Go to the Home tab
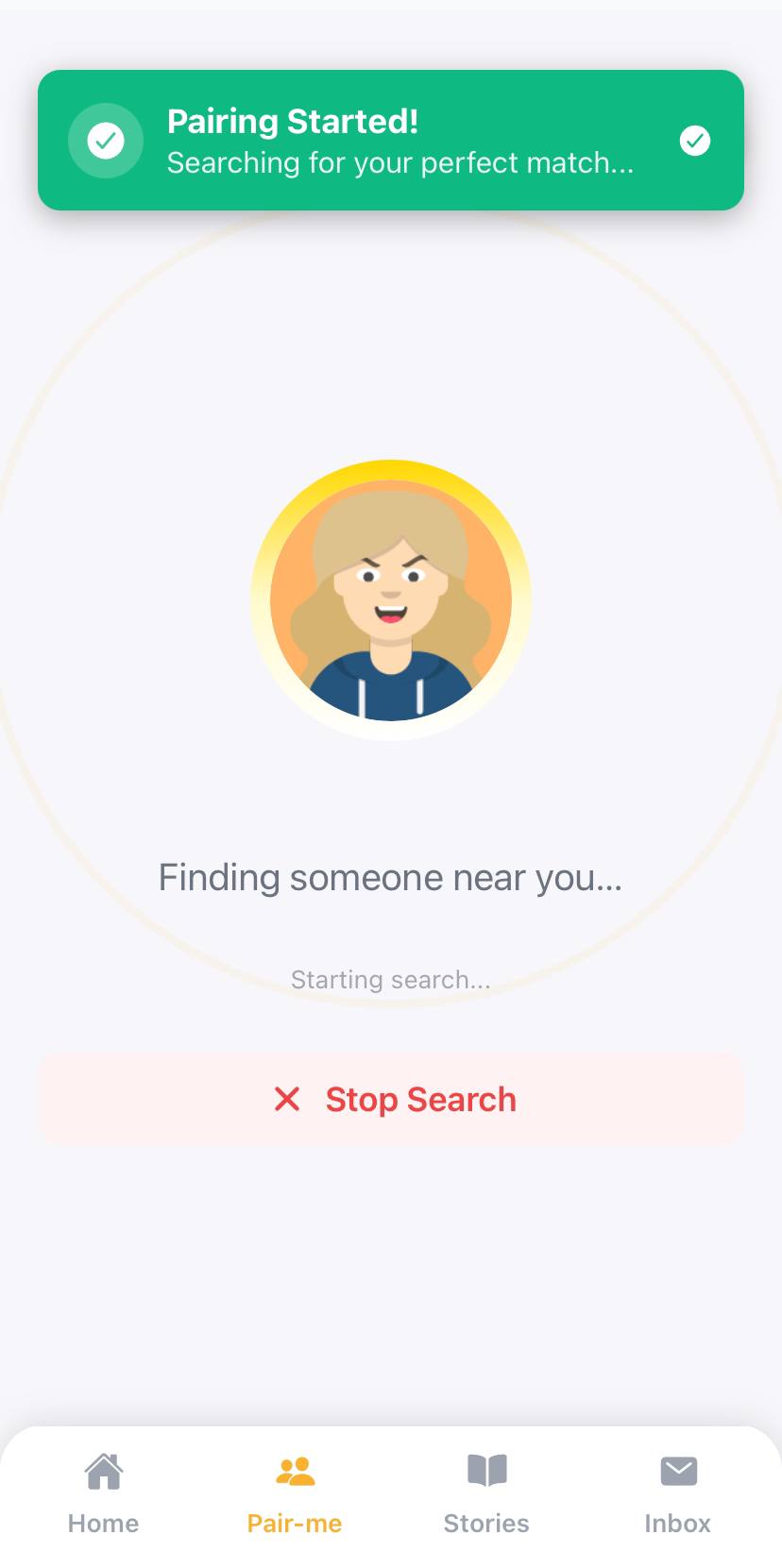This screenshot has height=1568, width=782. [103, 1493]
